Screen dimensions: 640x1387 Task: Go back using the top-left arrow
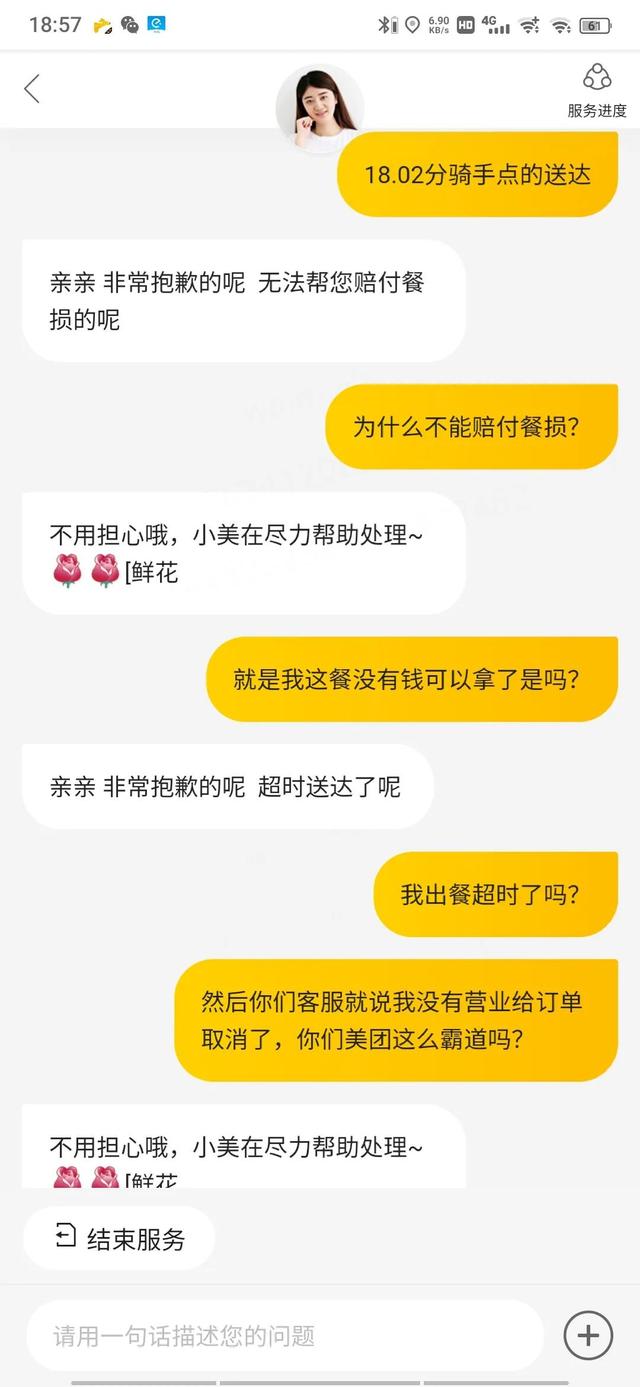(32, 89)
